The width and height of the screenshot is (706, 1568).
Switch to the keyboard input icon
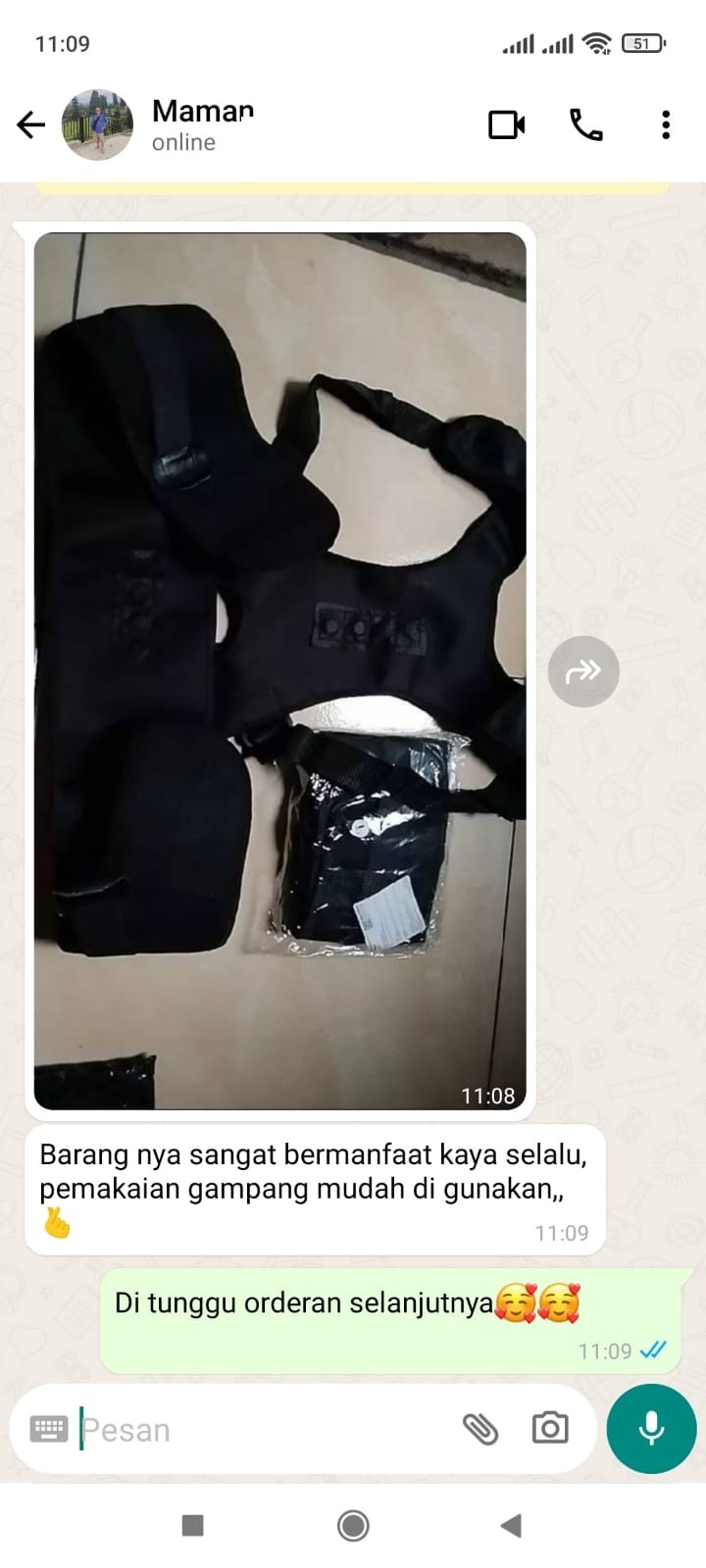(49, 1430)
